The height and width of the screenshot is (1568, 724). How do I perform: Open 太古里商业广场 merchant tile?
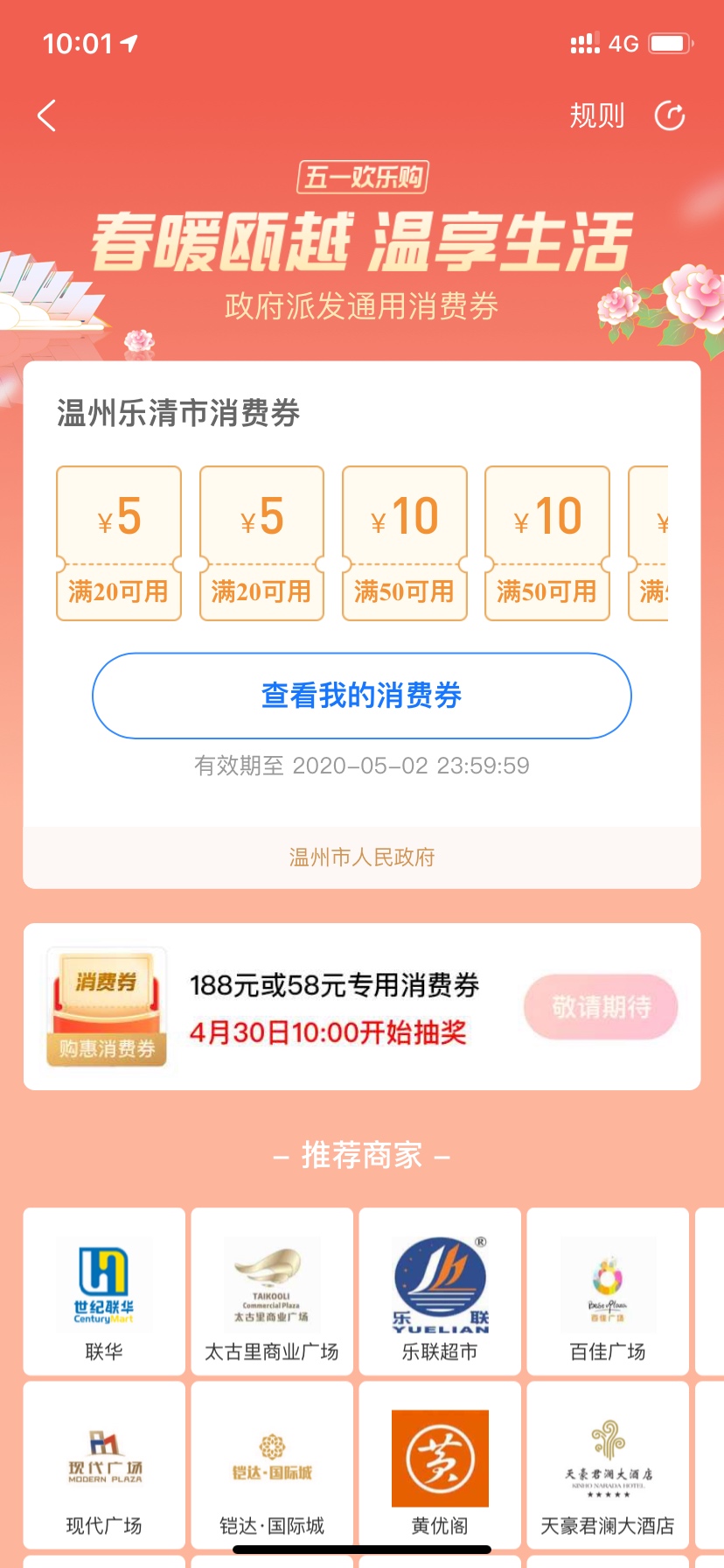(x=272, y=1291)
